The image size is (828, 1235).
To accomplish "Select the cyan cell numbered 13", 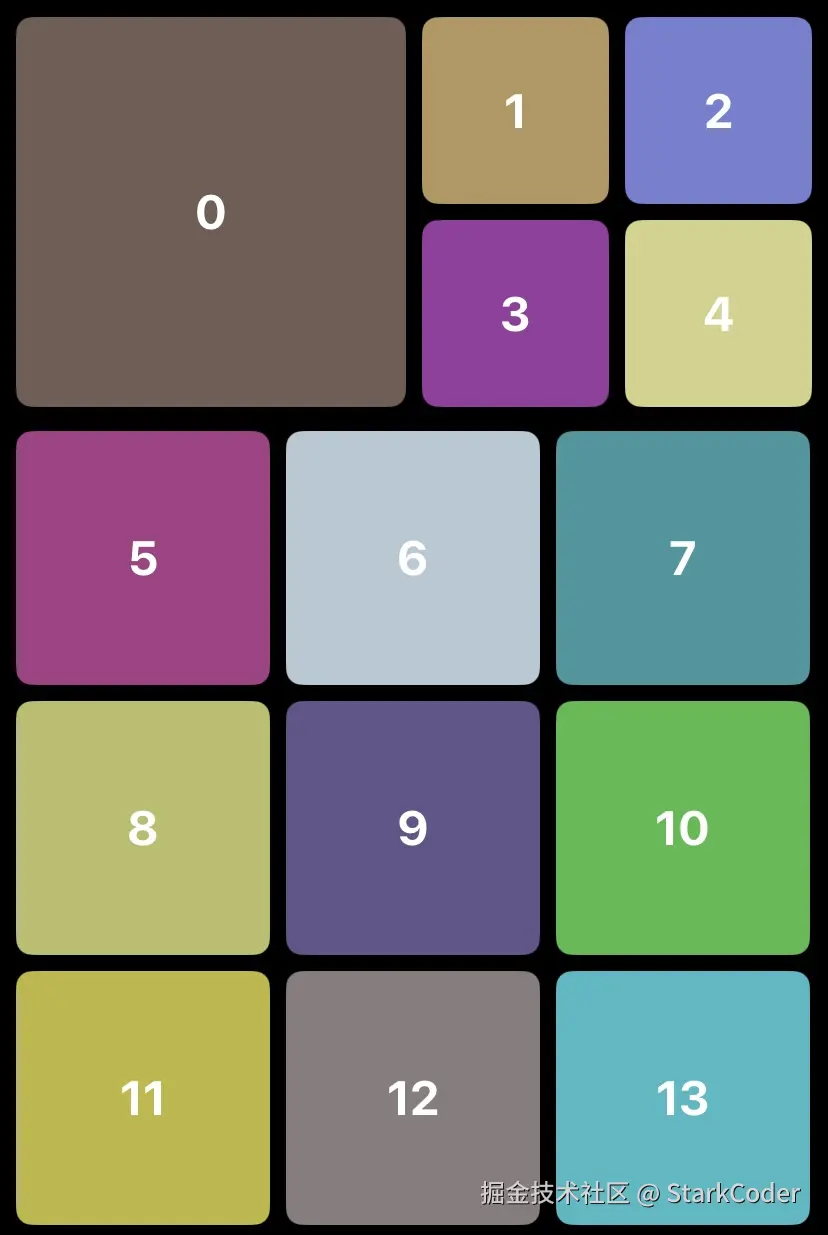I will click(x=683, y=1098).
